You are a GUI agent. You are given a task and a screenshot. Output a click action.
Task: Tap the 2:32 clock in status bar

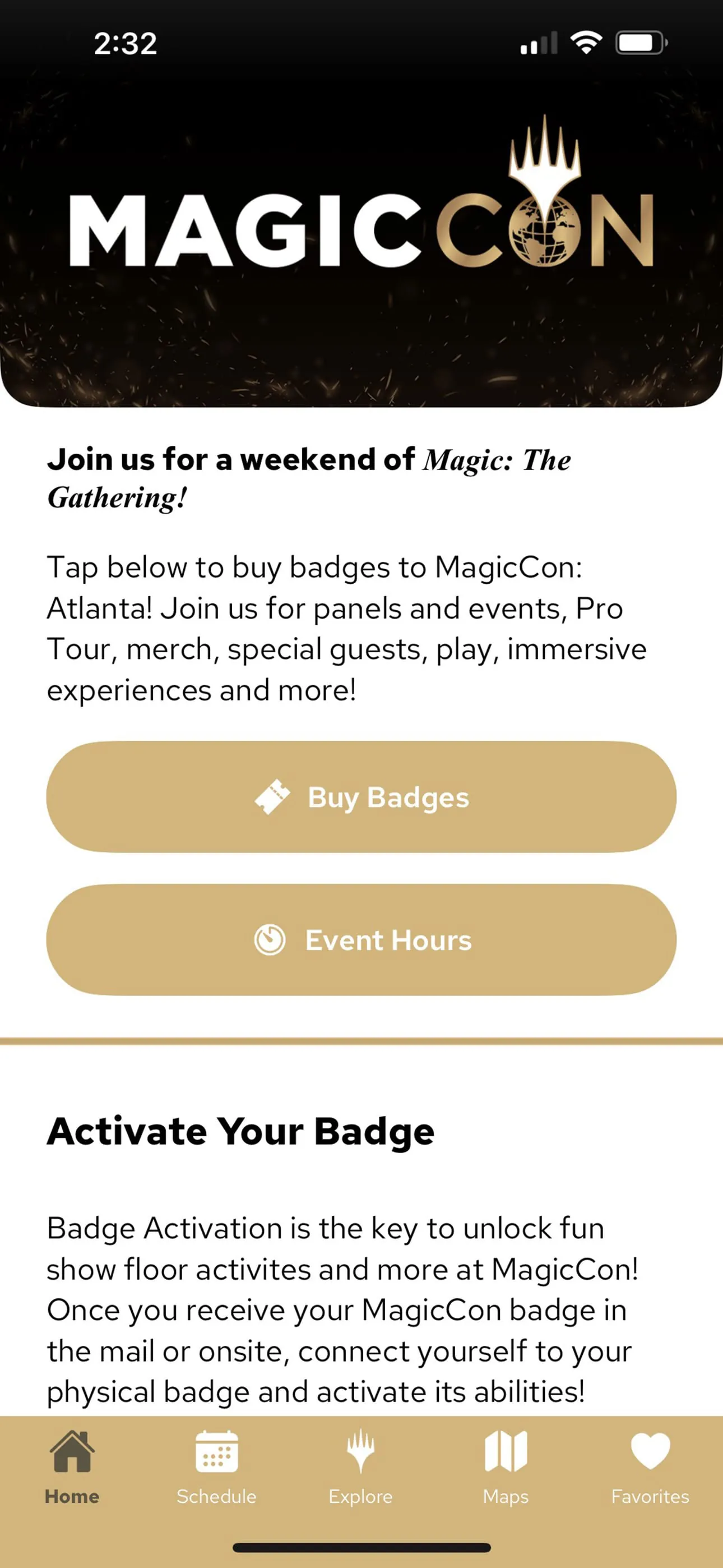tap(125, 43)
